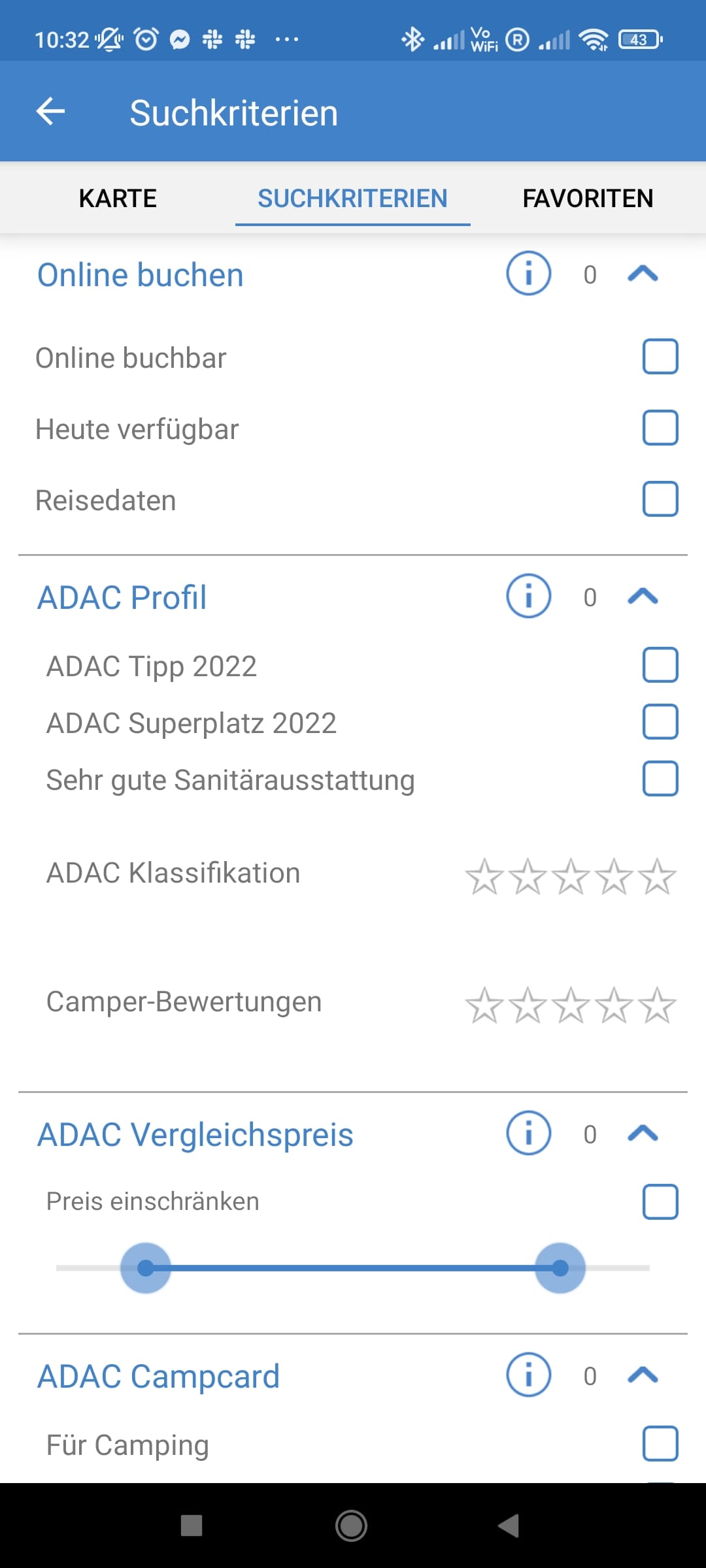Tick the Reisedaten checkbox
Viewport: 706px width, 1568px height.
660,499
